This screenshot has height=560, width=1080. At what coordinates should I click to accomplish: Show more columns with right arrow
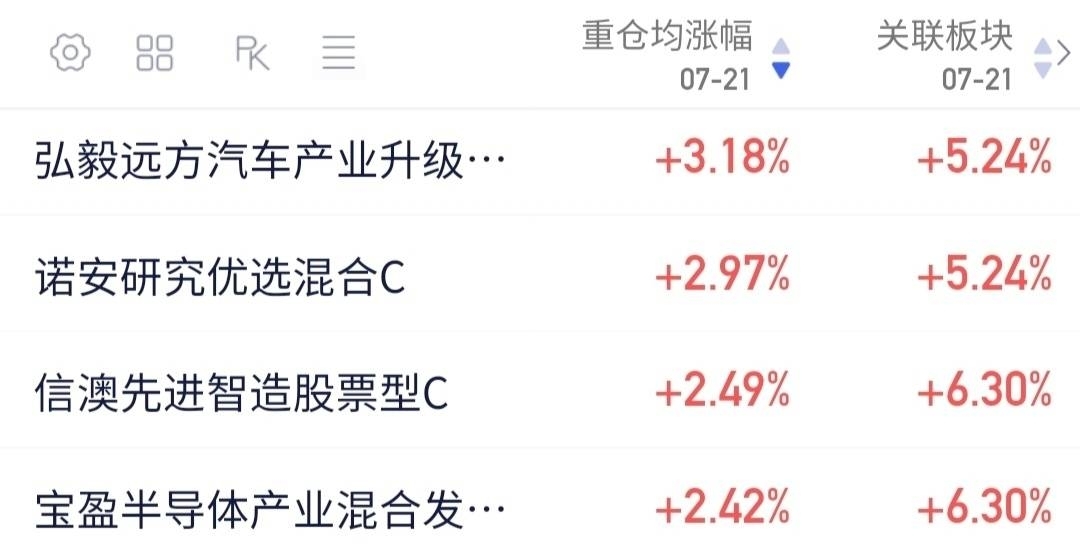[1065, 54]
